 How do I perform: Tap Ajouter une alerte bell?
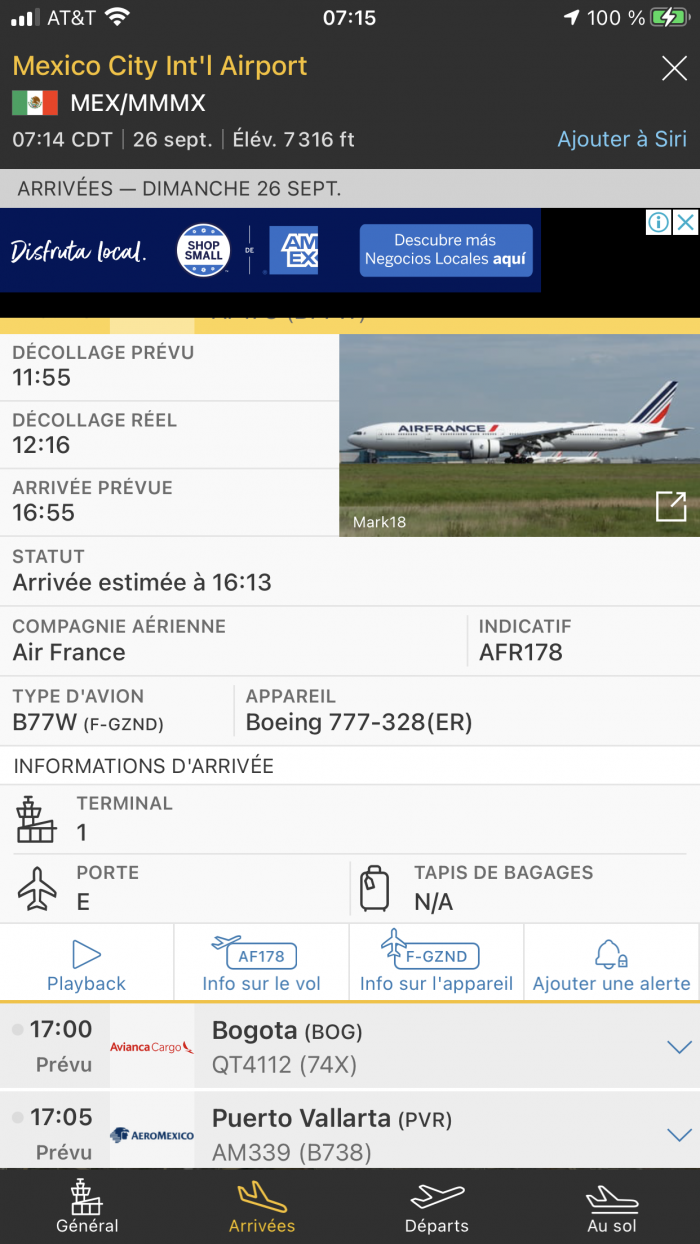pyautogui.click(x=611, y=964)
